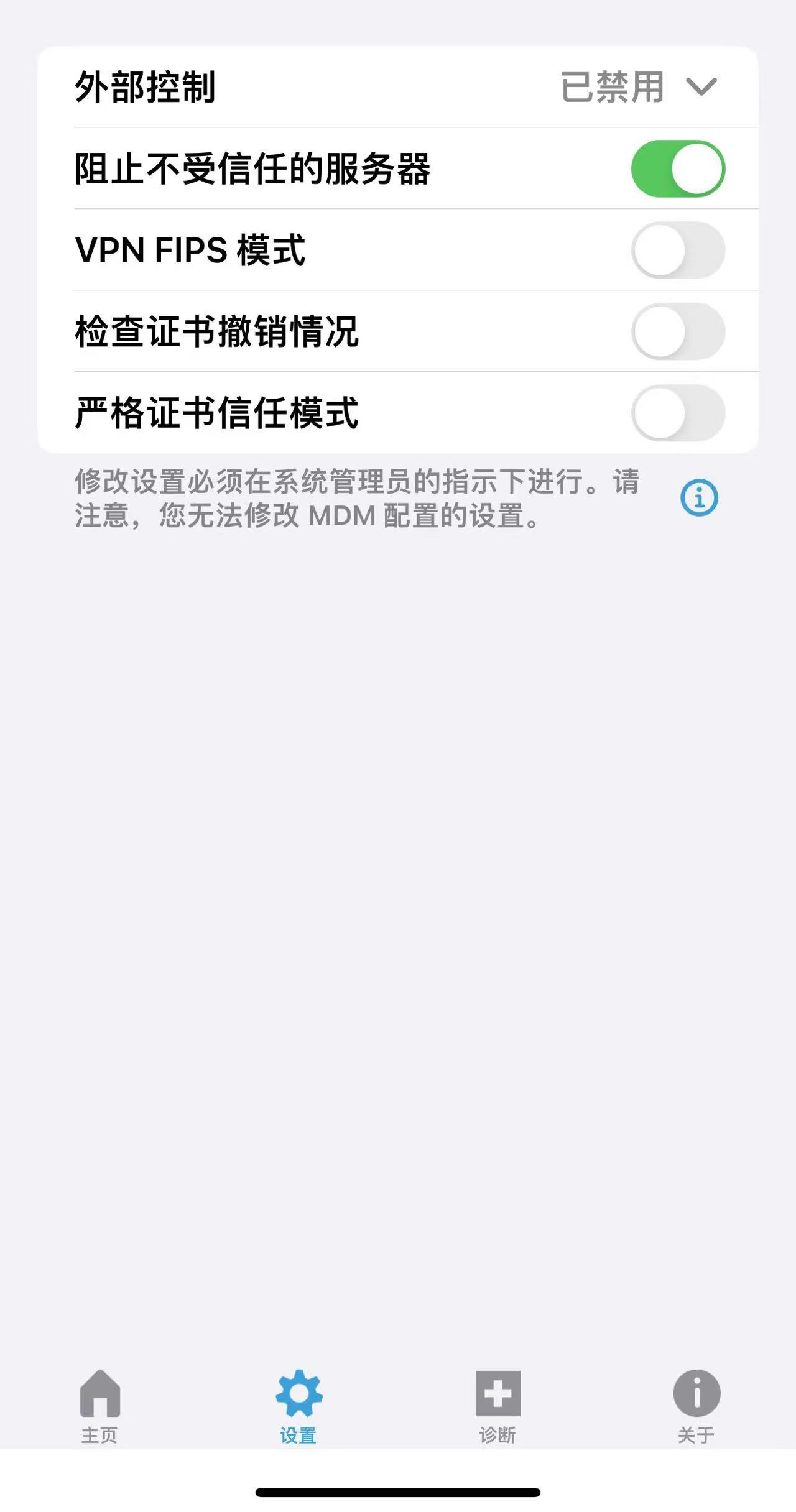Open the blue info icon beside the MDM note
Screen dimensions: 796x1512
pyautogui.click(x=699, y=497)
